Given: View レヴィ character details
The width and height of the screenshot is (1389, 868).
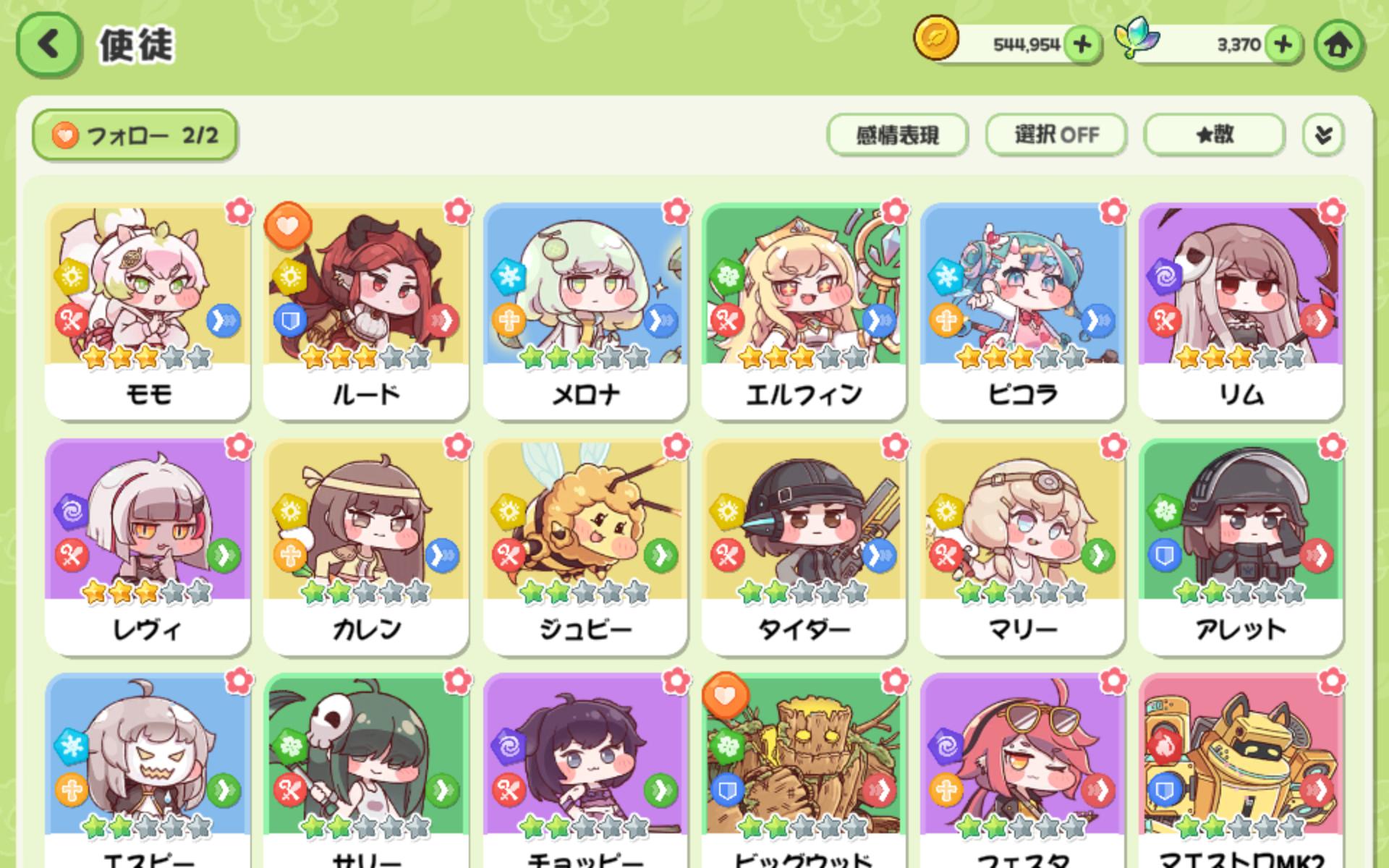Looking at the screenshot, I should pos(148,546).
